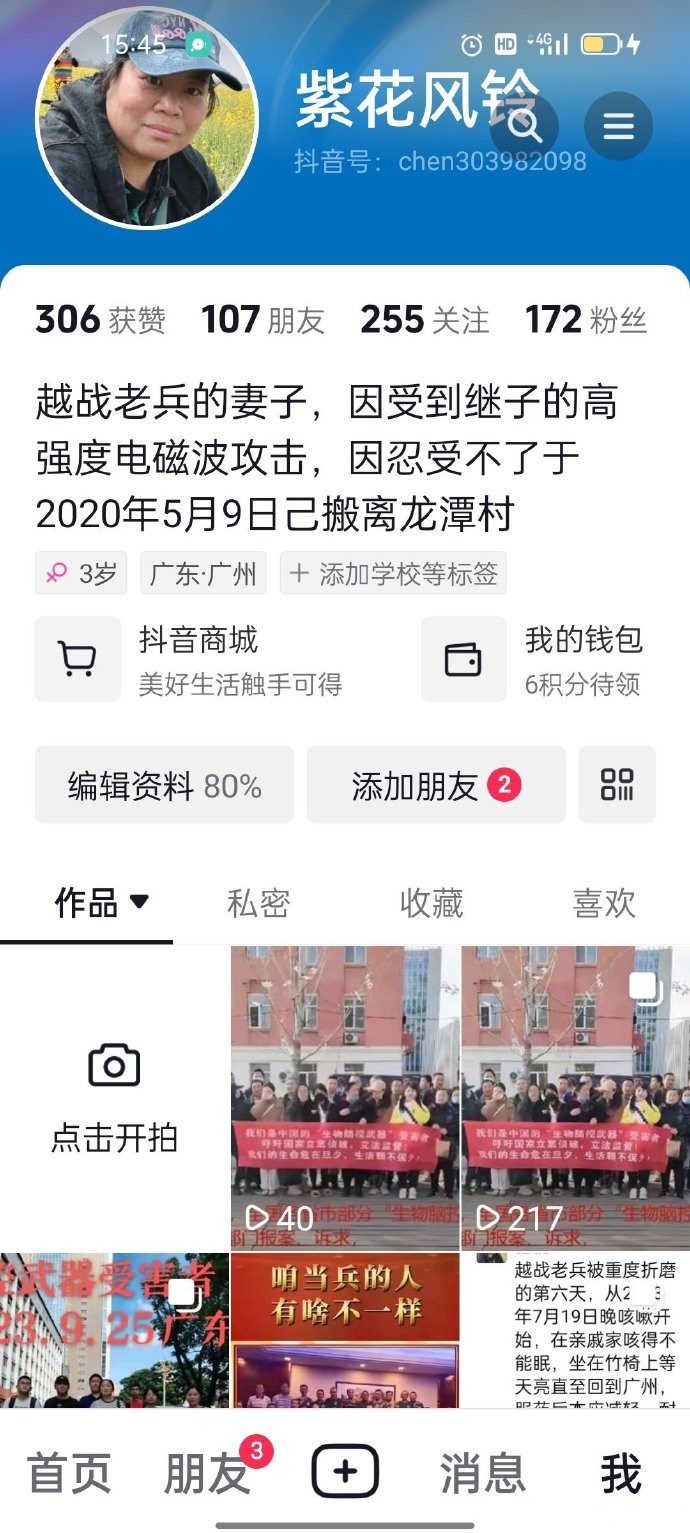The width and height of the screenshot is (690, 1533).
Task: Open the search icon in the header
Action: (524, 126)
